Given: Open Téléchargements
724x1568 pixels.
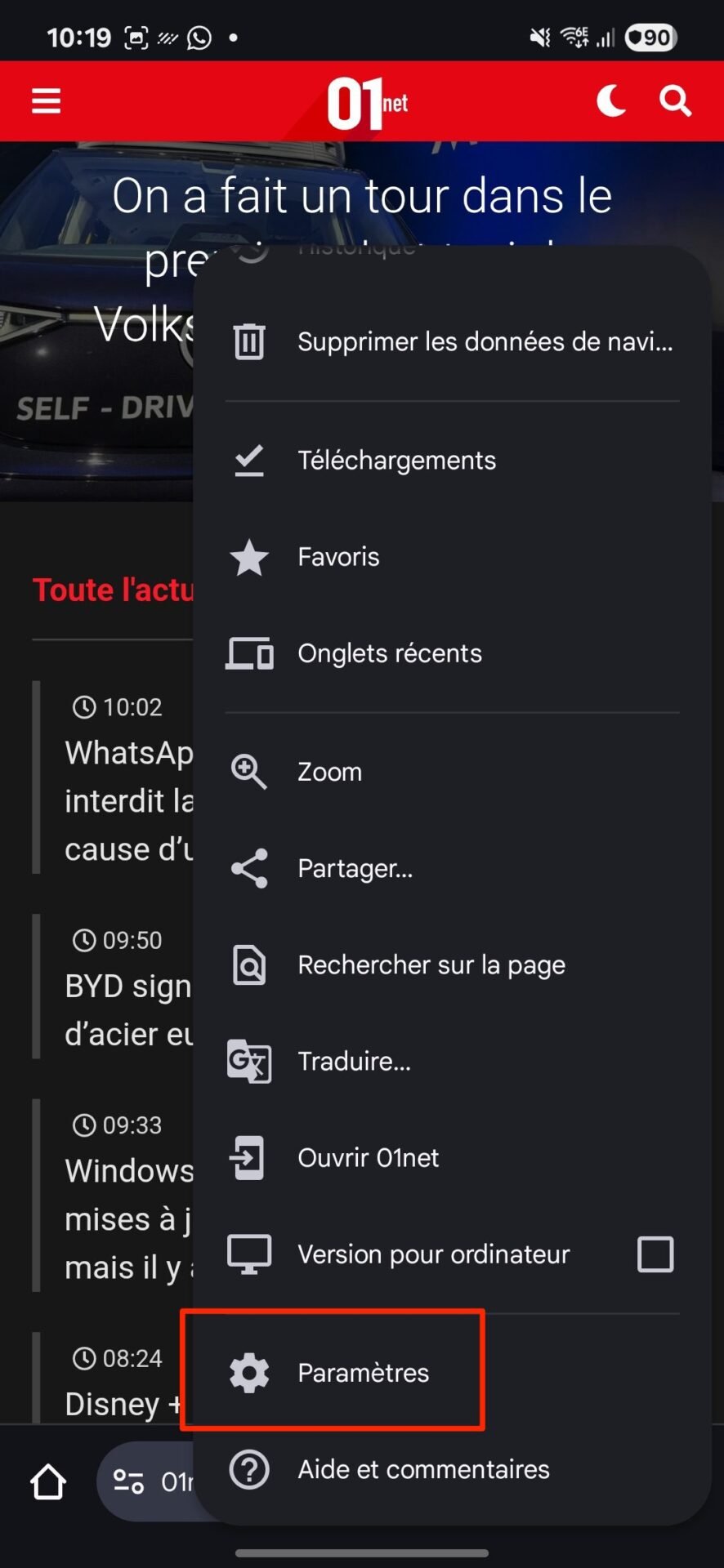Looking at the screenshot, I should pos(452,461).
